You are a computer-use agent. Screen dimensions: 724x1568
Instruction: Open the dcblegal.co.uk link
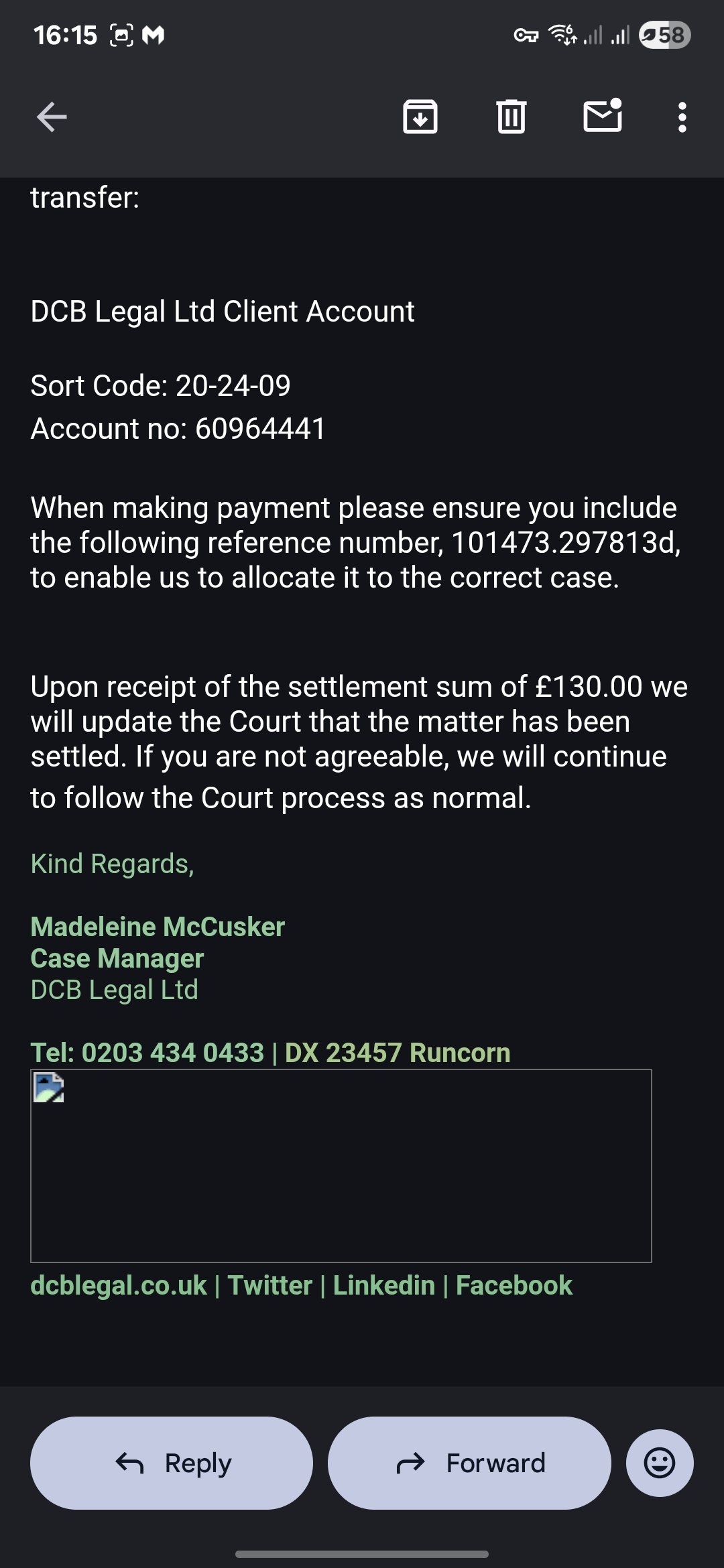click(119, 1285)
